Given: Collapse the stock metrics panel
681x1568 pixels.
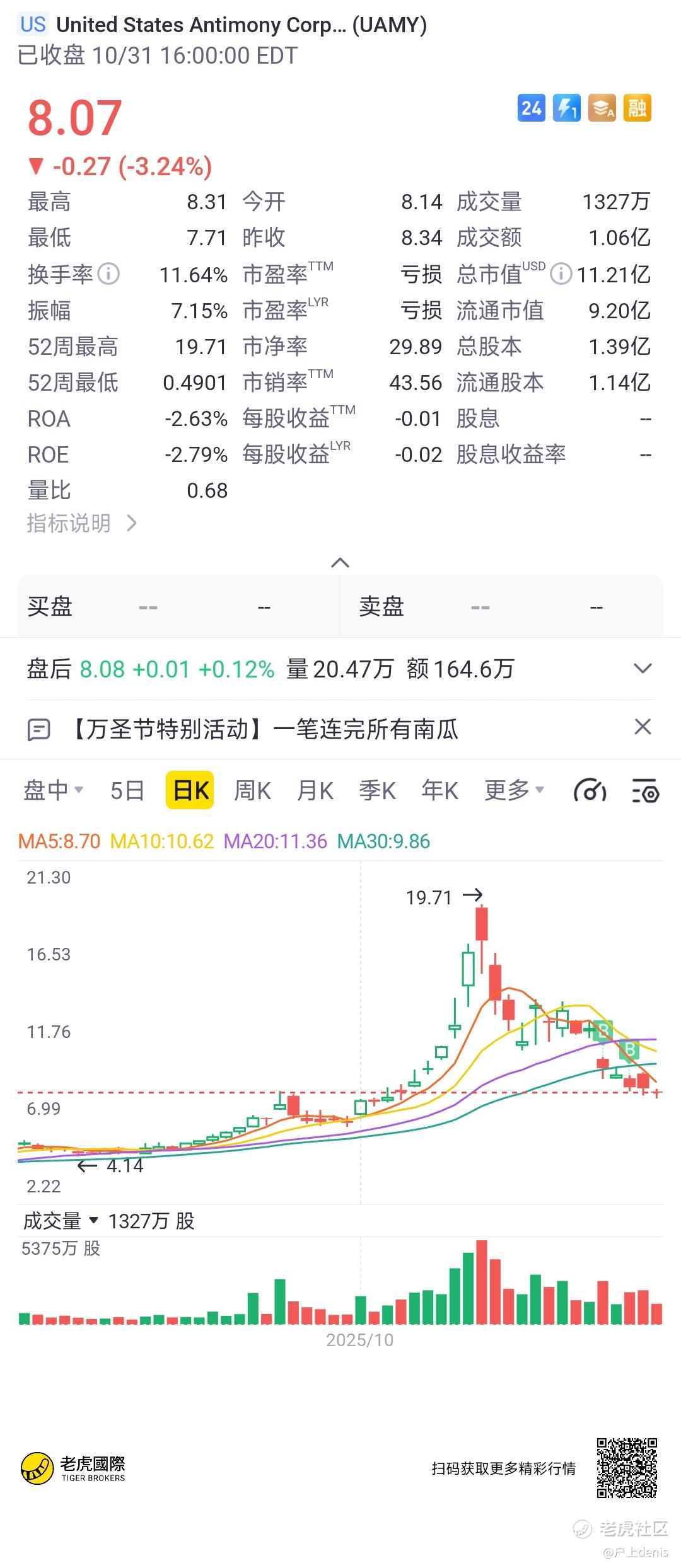Looking at the screenshot, I should pyautogui.click(x=340, y=562).
